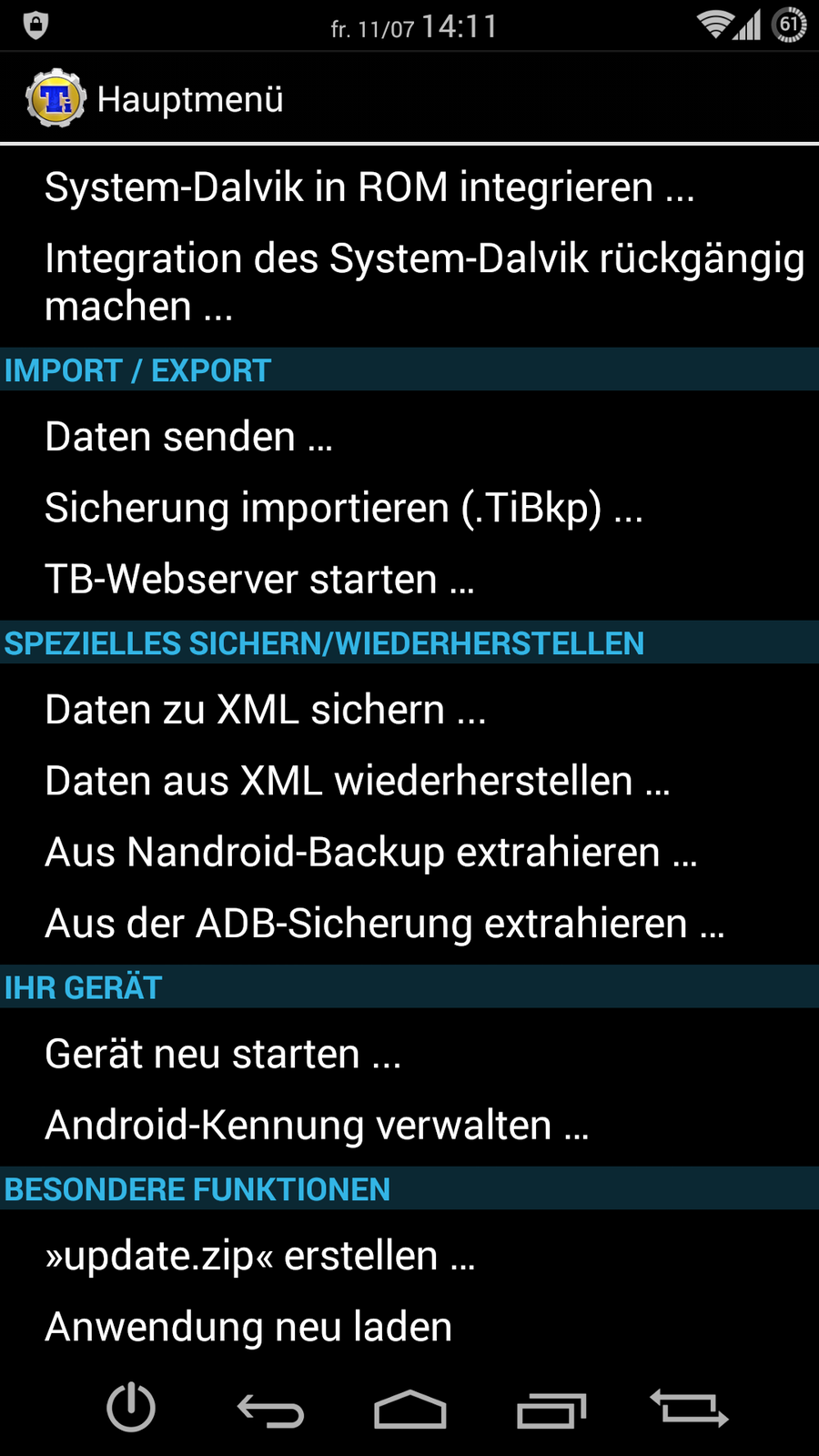The image size is (819, 1456).
Task: Go back with the navigation bar arrow
Action: pos(270,1410)
